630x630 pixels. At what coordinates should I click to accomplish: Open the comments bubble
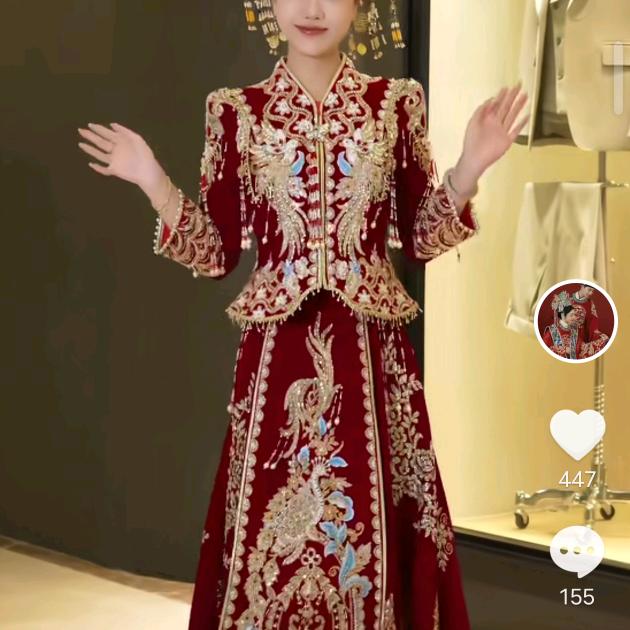click(x=577, y=551)
